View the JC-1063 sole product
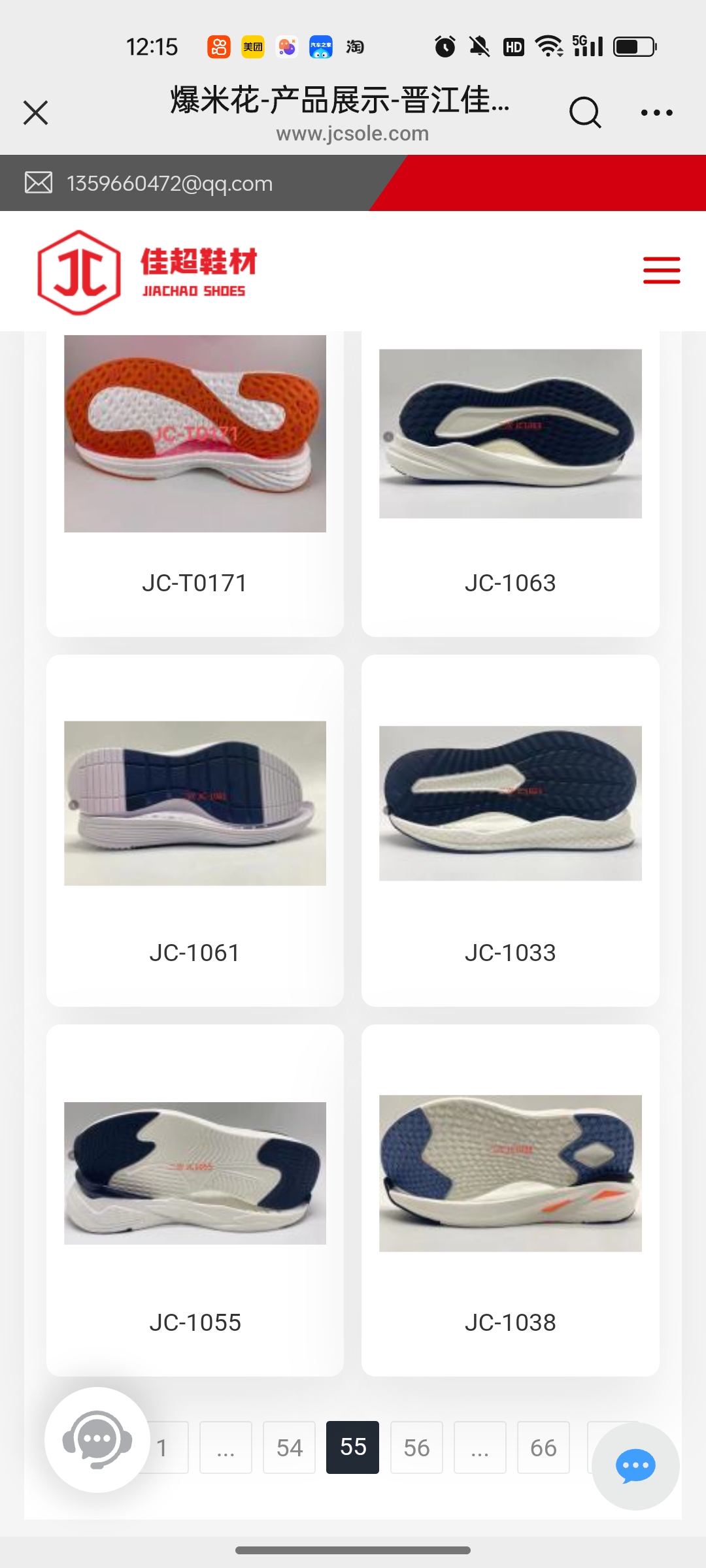This screenshot has height=1568, width=706. point(510,483)
